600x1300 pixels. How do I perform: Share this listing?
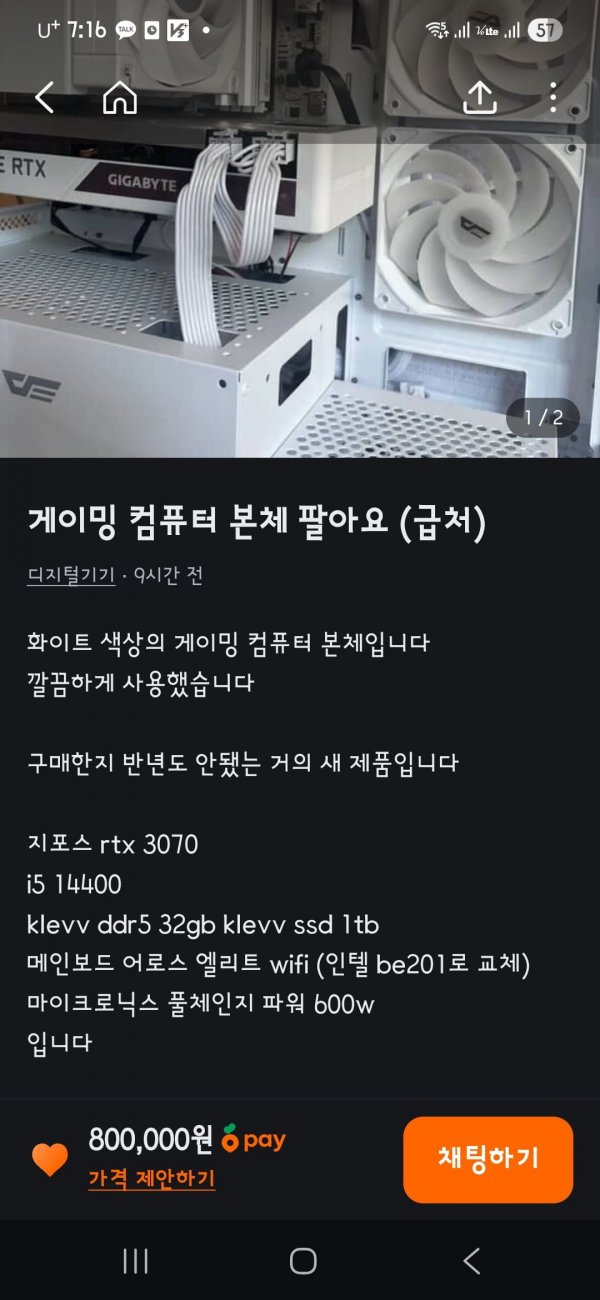pyautogui.click(x=480, y=97)
